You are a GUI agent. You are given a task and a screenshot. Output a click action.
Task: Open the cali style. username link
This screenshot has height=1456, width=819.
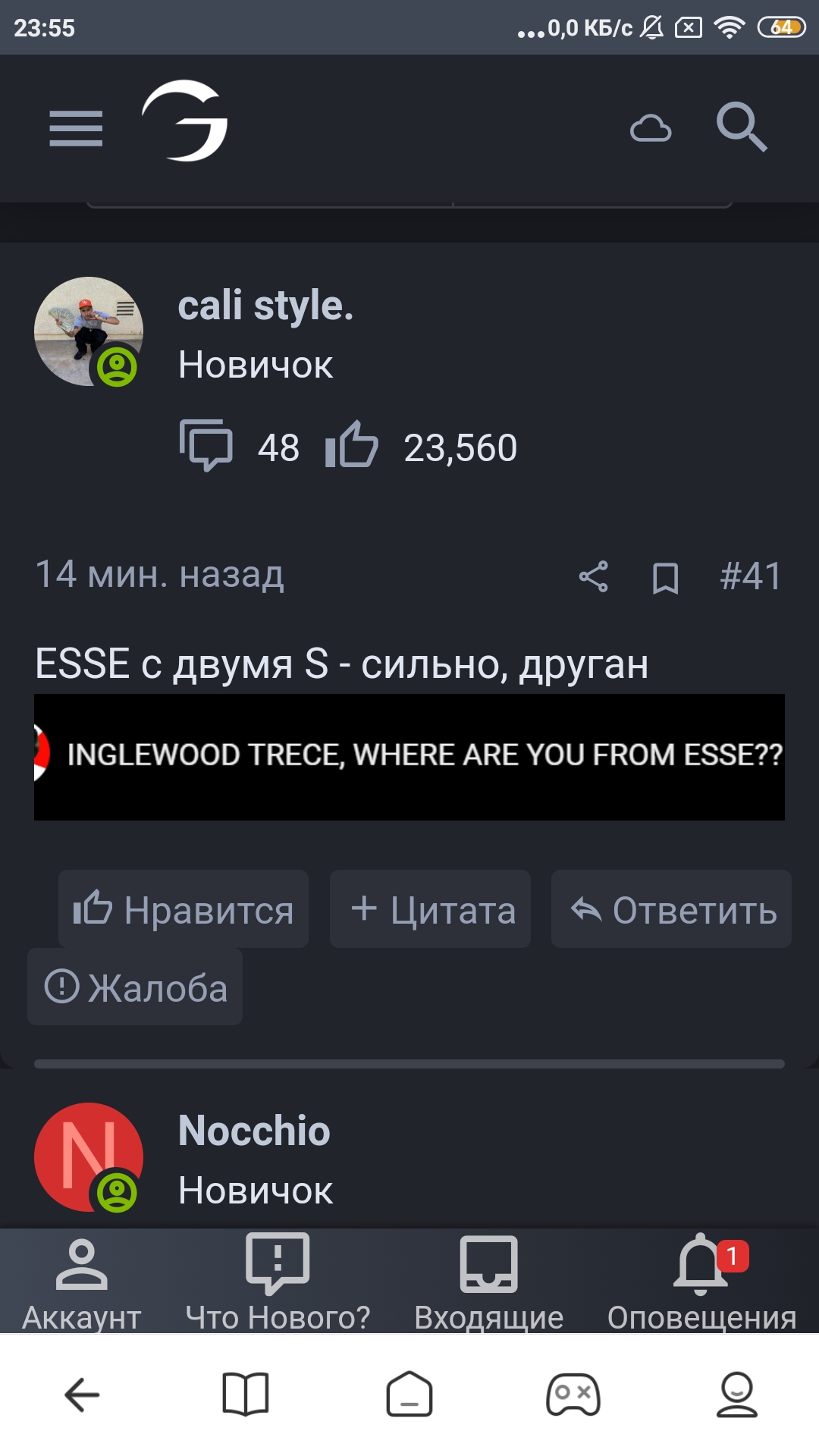pyautogui.click(x=265, y=306)
